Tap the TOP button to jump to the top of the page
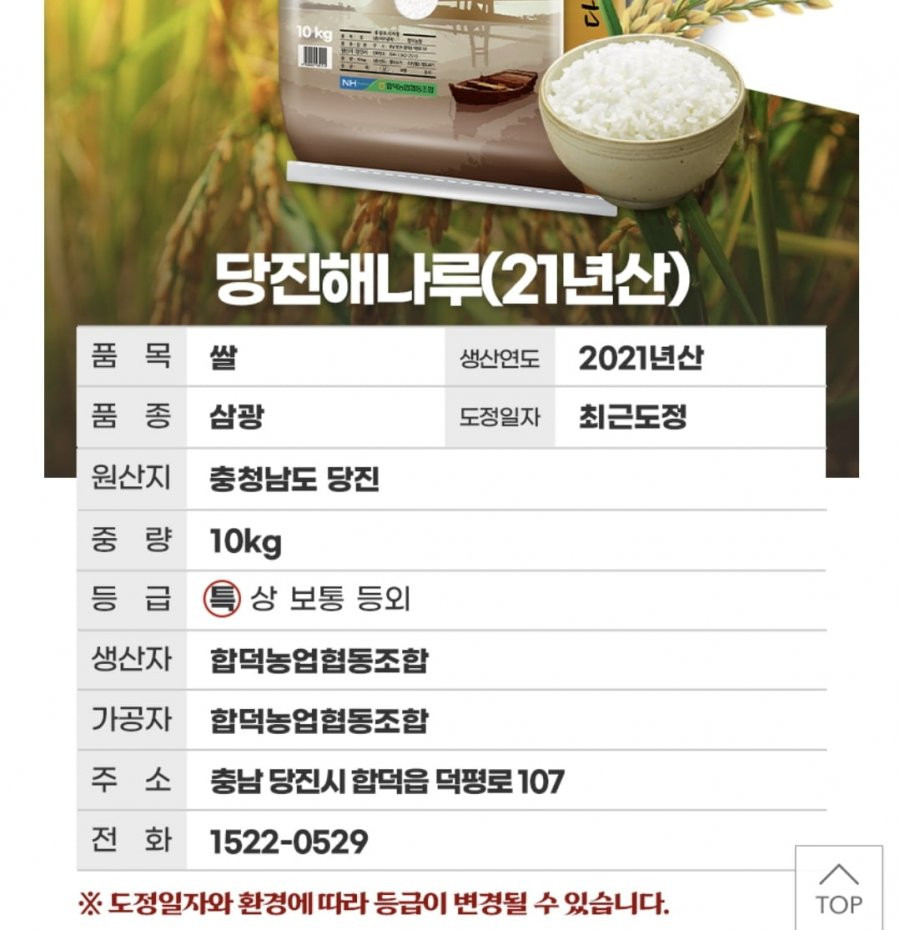The height and width of the screenshot is (930, 900). 838,888
